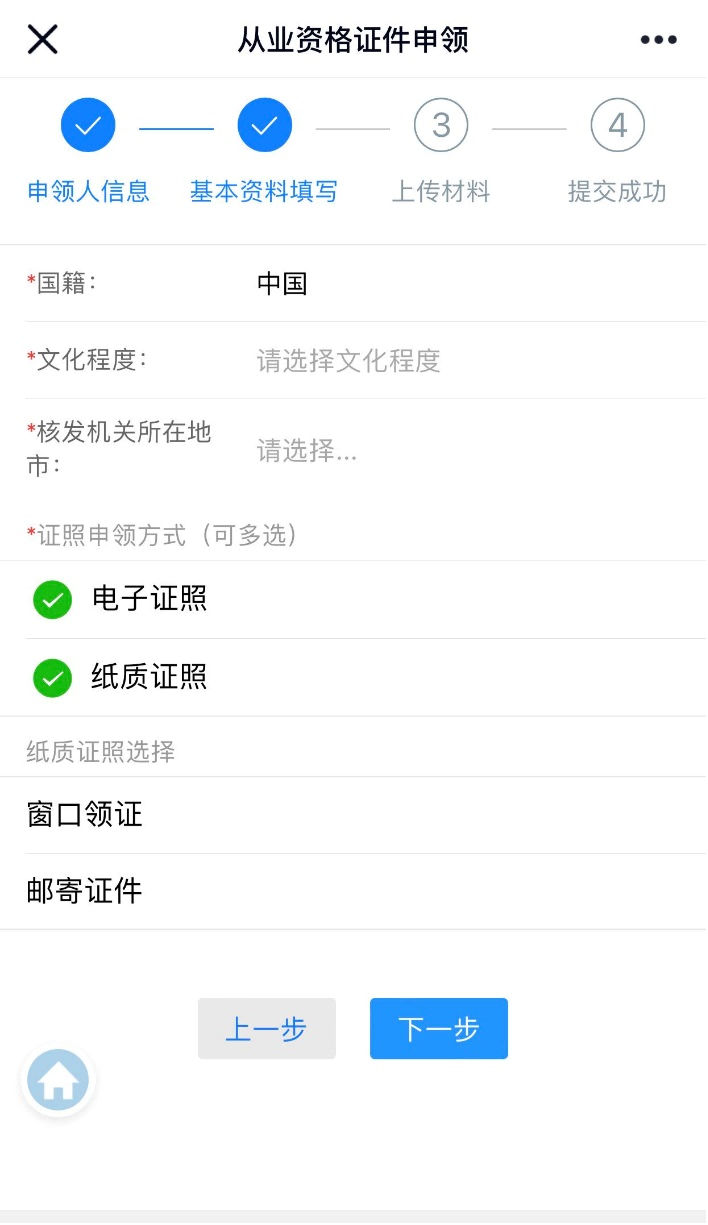Continue with the 下一步 button
Screen dimensions: 708x1225
click(438, 1028)
